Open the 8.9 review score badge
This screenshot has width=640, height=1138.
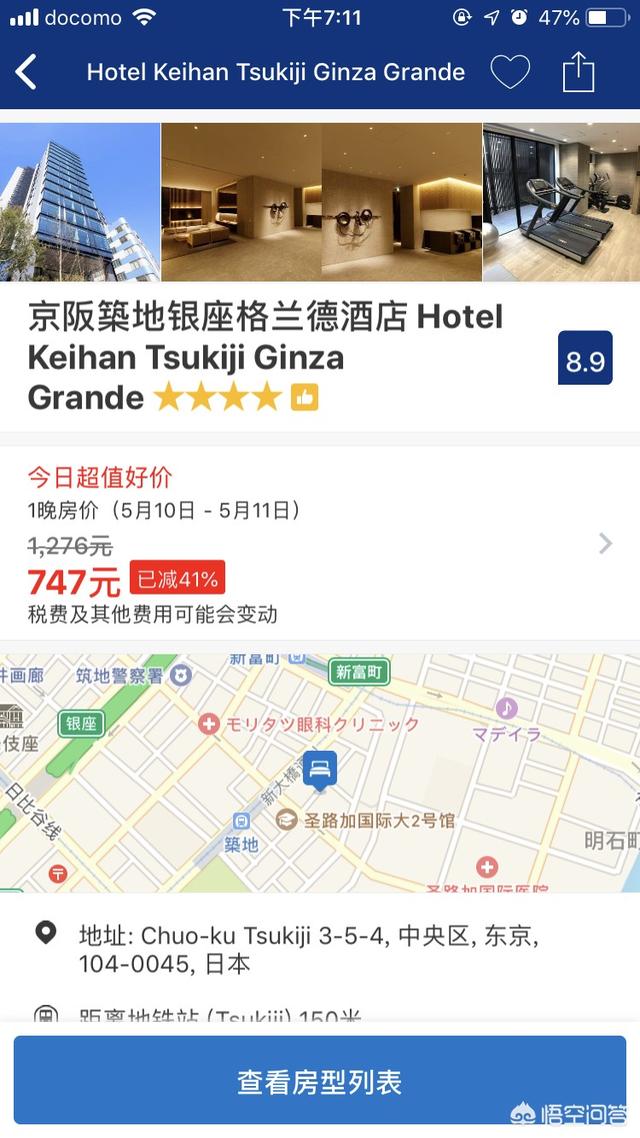[x=585, y=358]
